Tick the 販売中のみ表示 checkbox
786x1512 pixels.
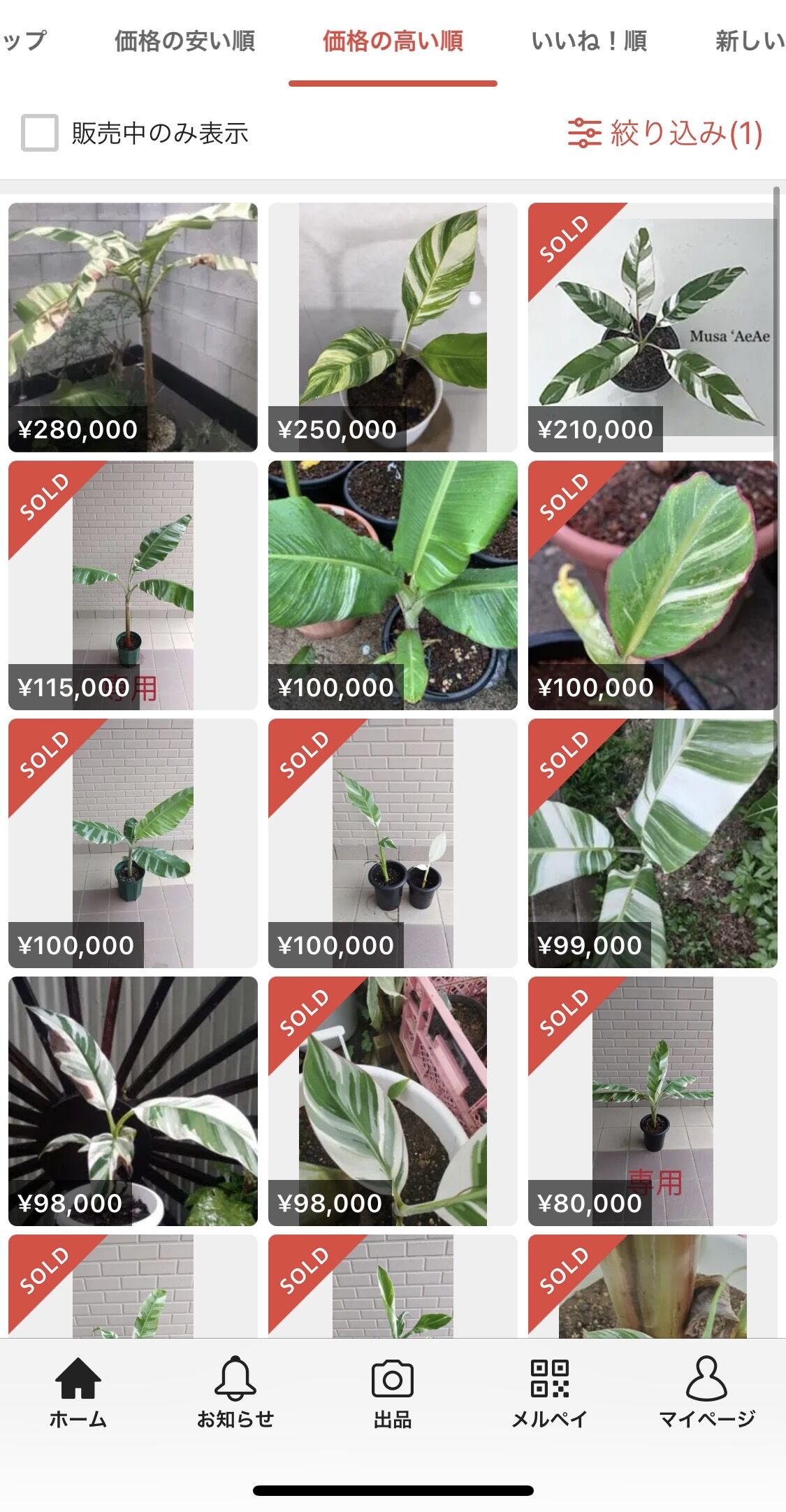tap(40, 133)
